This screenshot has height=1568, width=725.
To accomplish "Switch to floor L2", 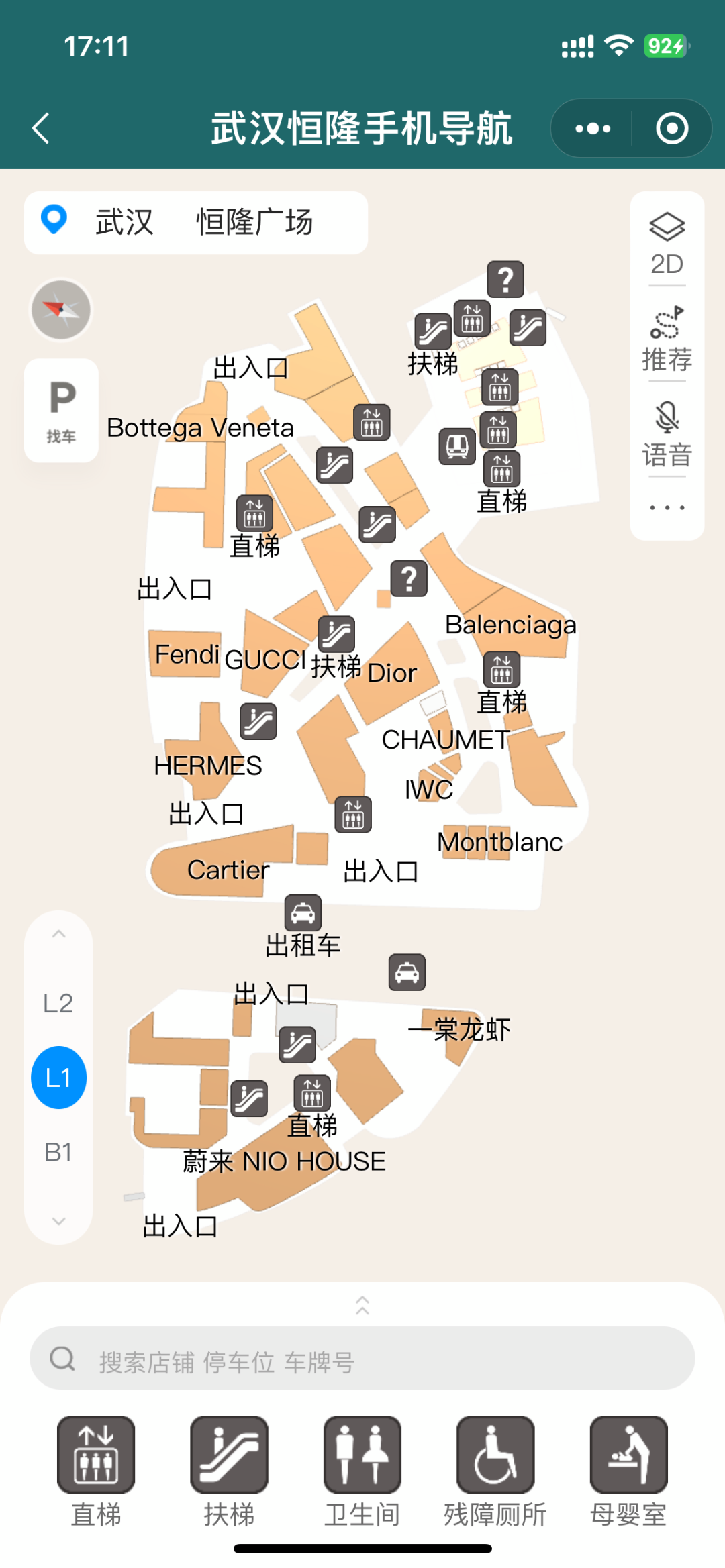I will point(59,1003).
